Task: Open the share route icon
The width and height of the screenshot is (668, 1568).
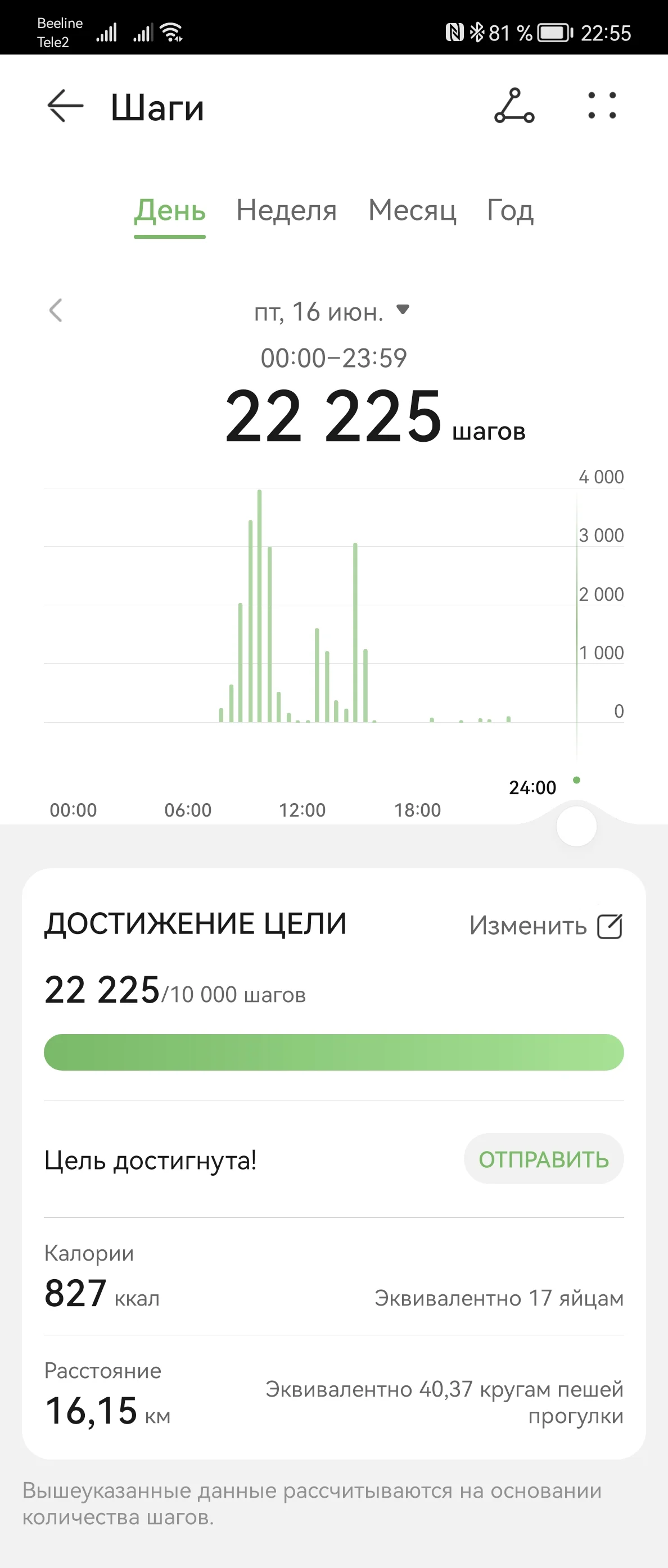Action: 514,106
